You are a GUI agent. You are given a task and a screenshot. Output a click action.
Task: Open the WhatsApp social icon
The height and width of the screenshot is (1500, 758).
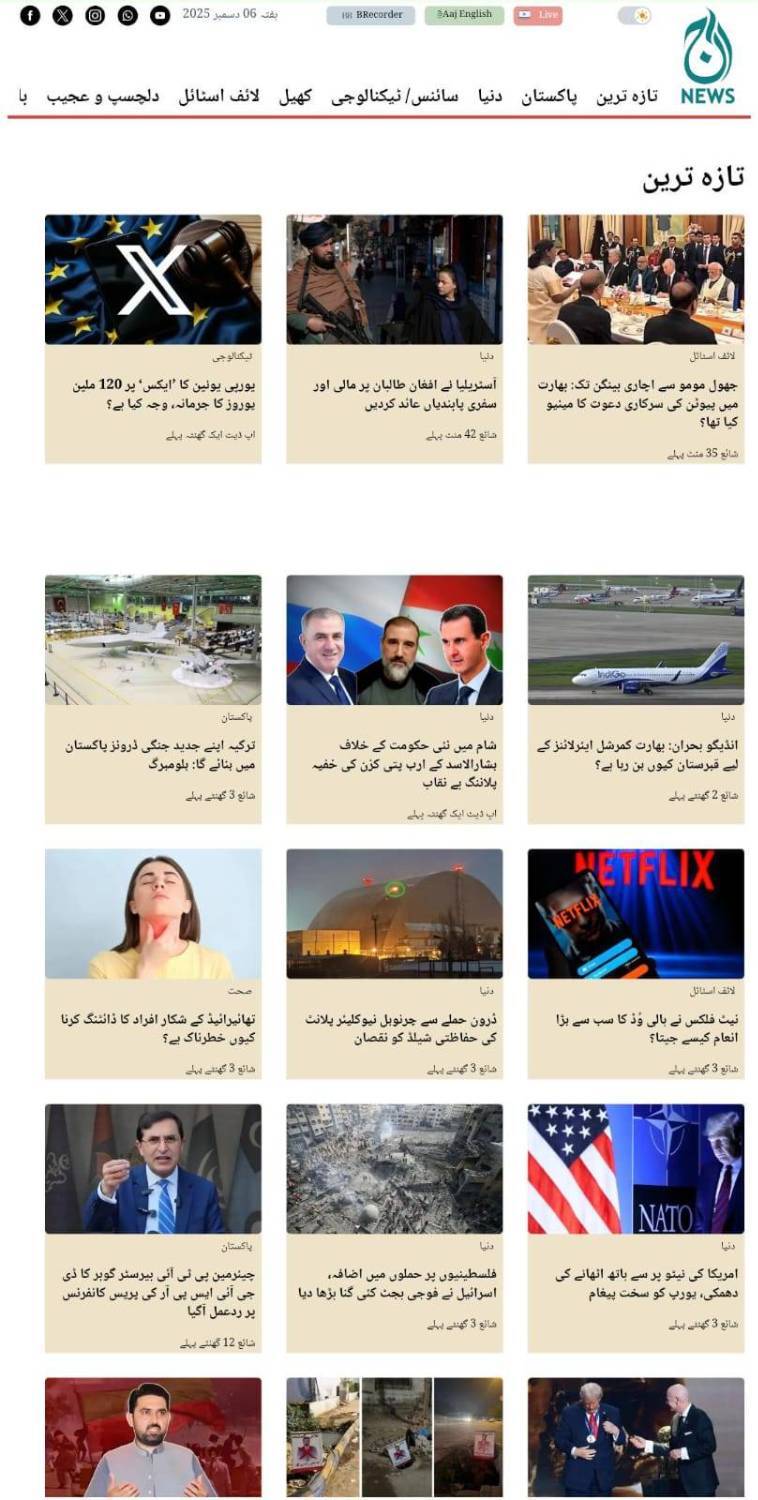click(x=127, y=15)
